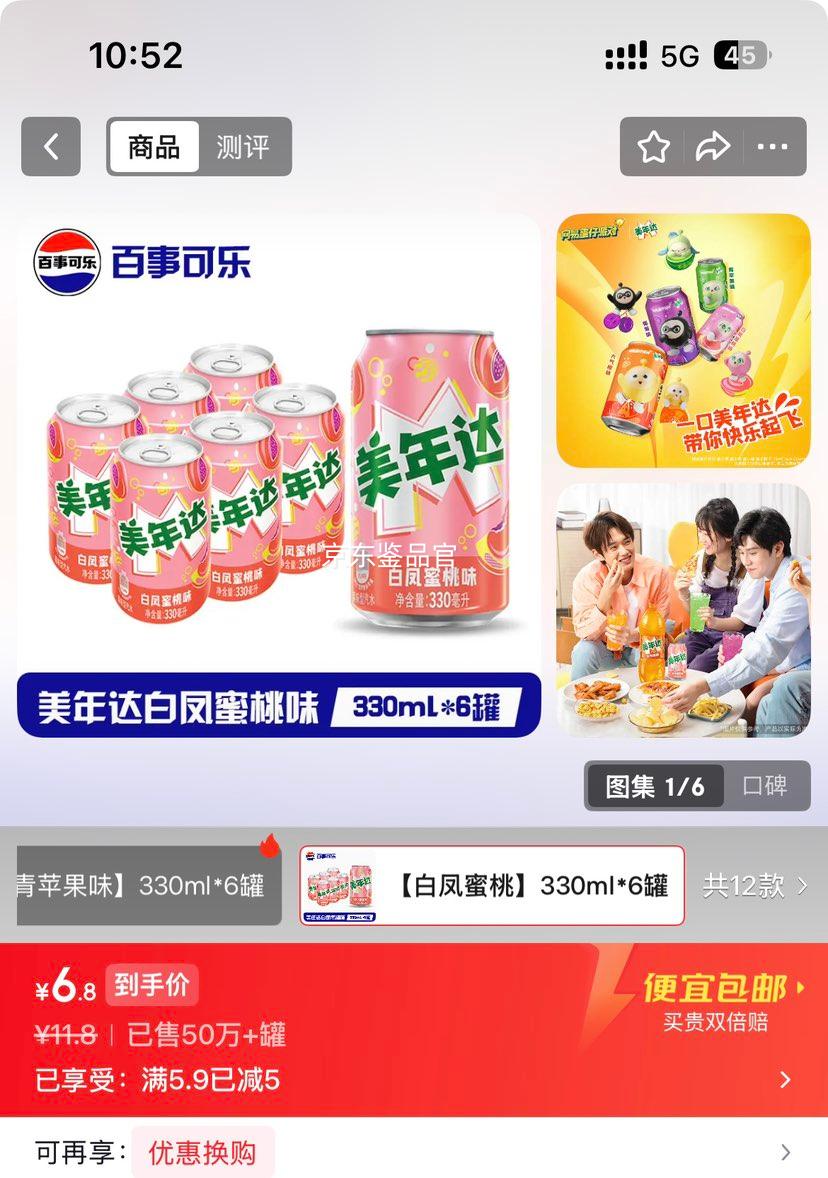Open the couple photo promotional image
This screenshot has height=1178, width=828.
(684, 610)
